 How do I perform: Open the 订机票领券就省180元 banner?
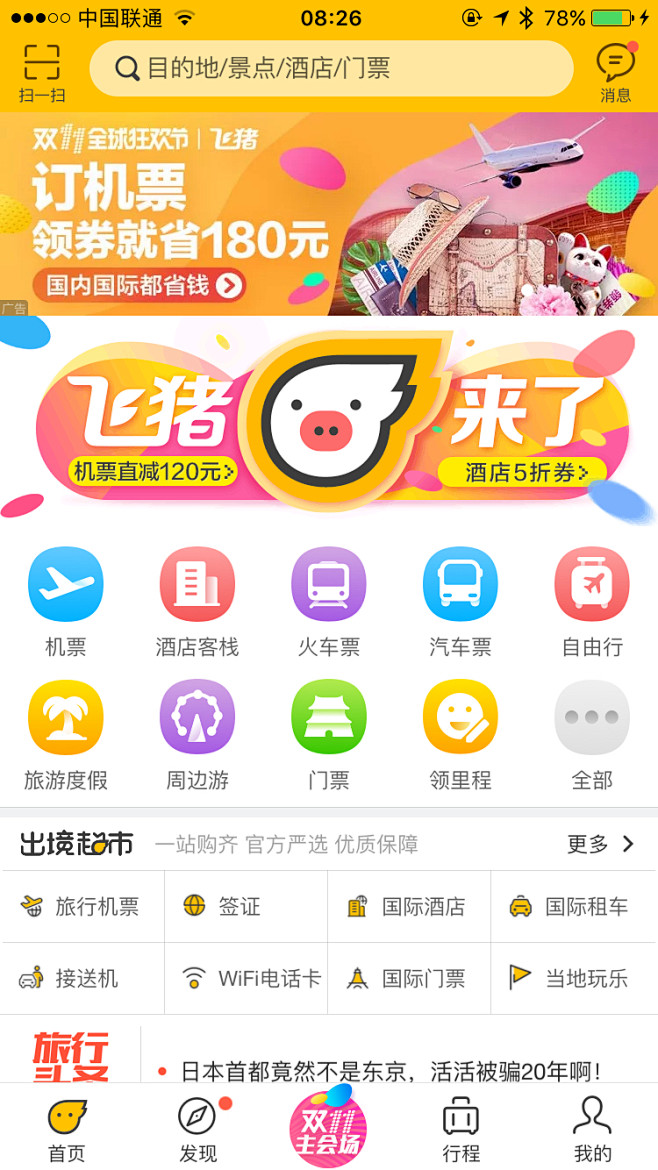click(x=329, y=214)
